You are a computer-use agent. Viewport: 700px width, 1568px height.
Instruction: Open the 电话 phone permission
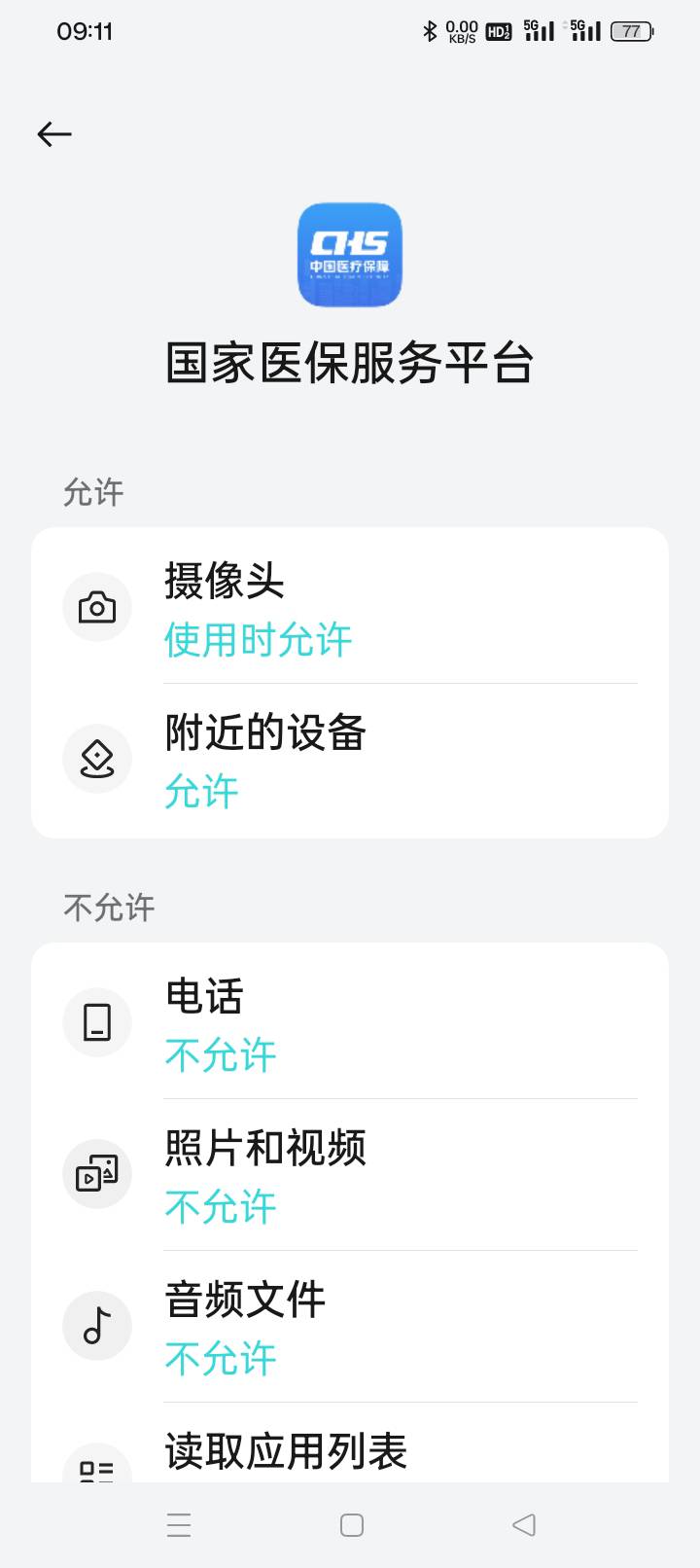pos(350,1023)
